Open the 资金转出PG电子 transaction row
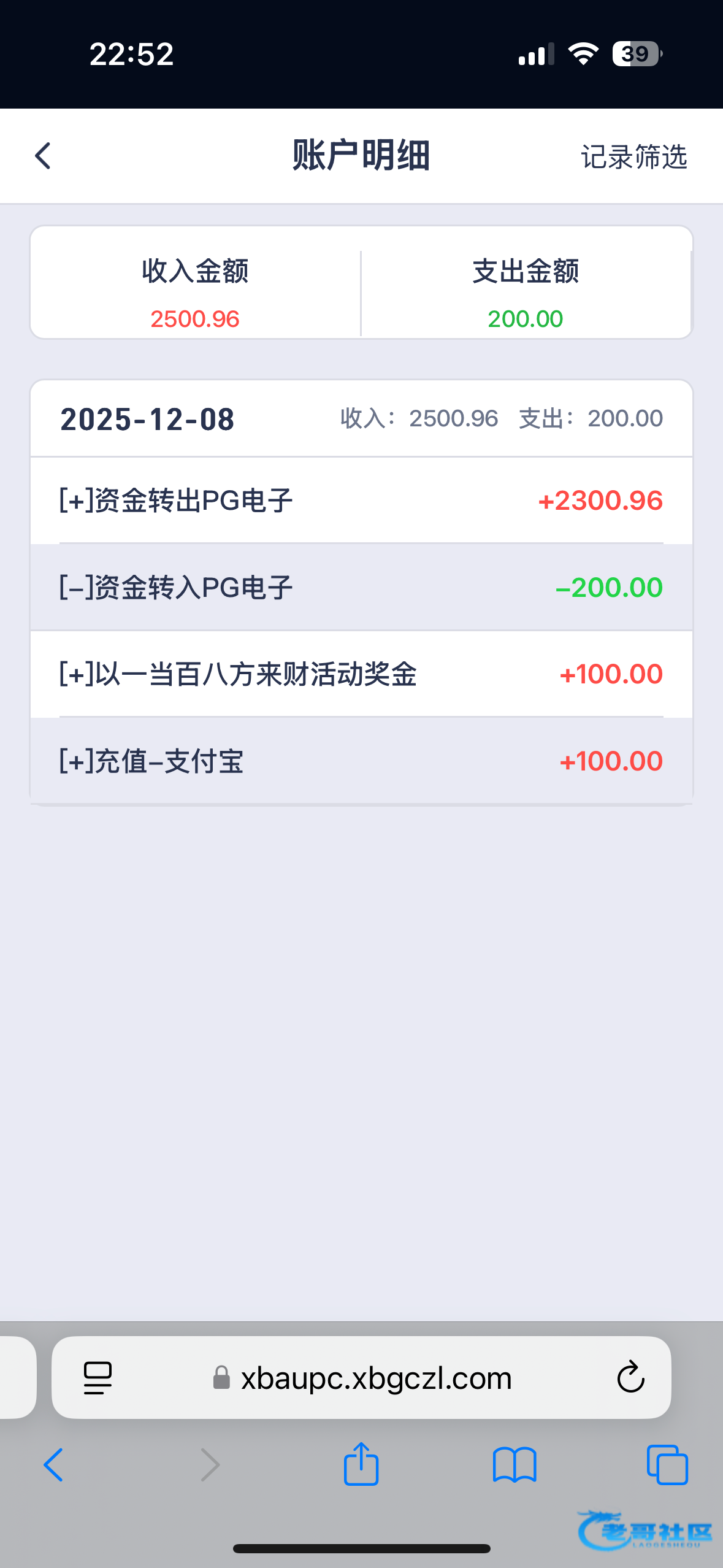 tap(361, 501)
